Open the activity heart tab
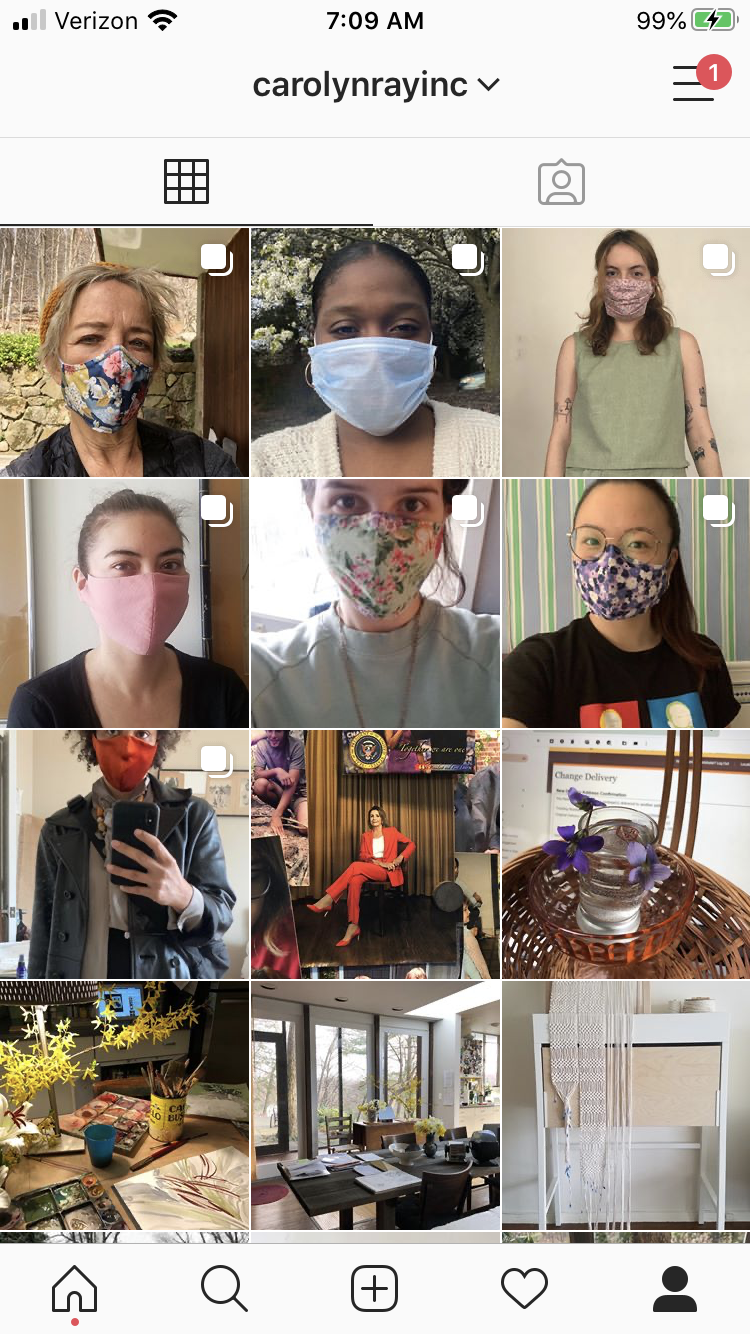750x1334 pixels. click(x=525, y=1288)
